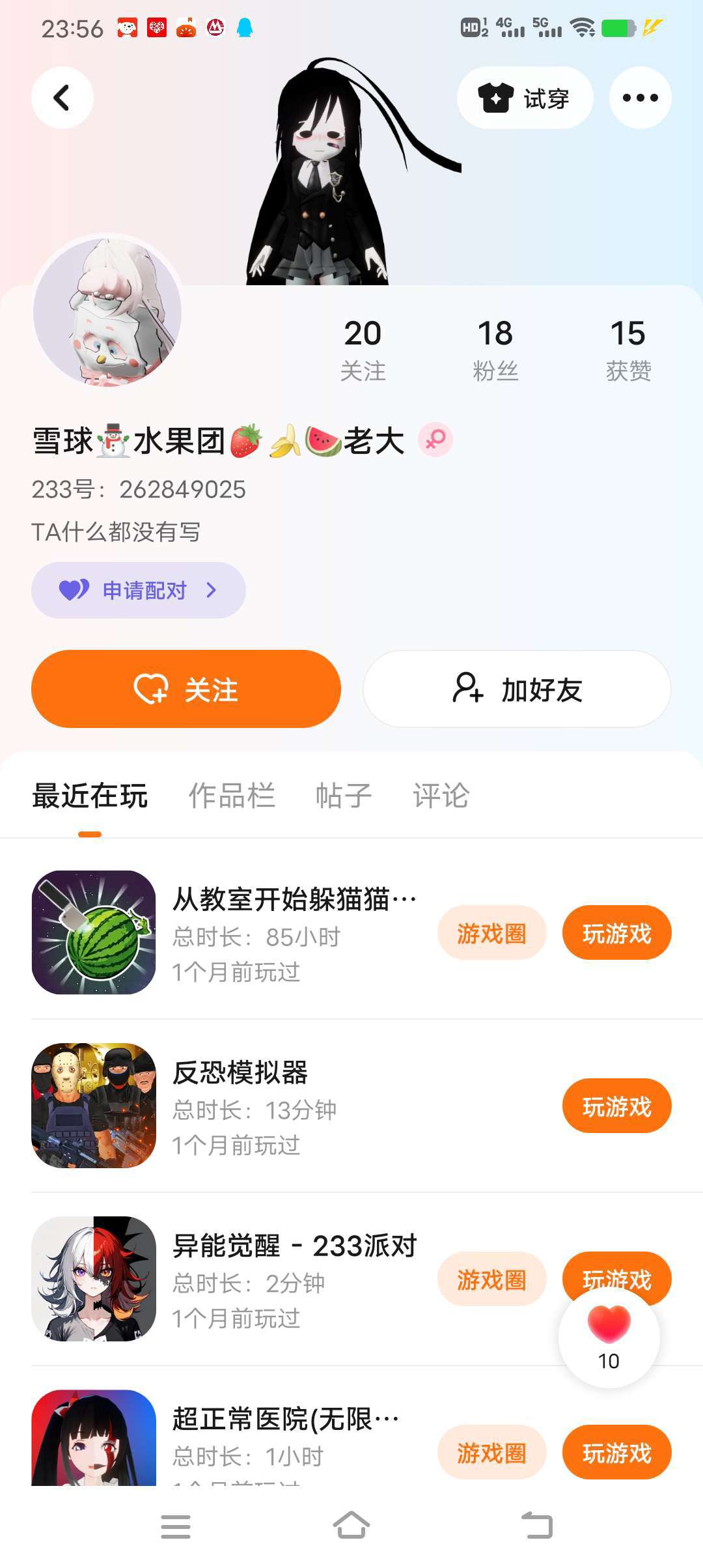Tap 申请配对 to request pairing

[138, 590]
